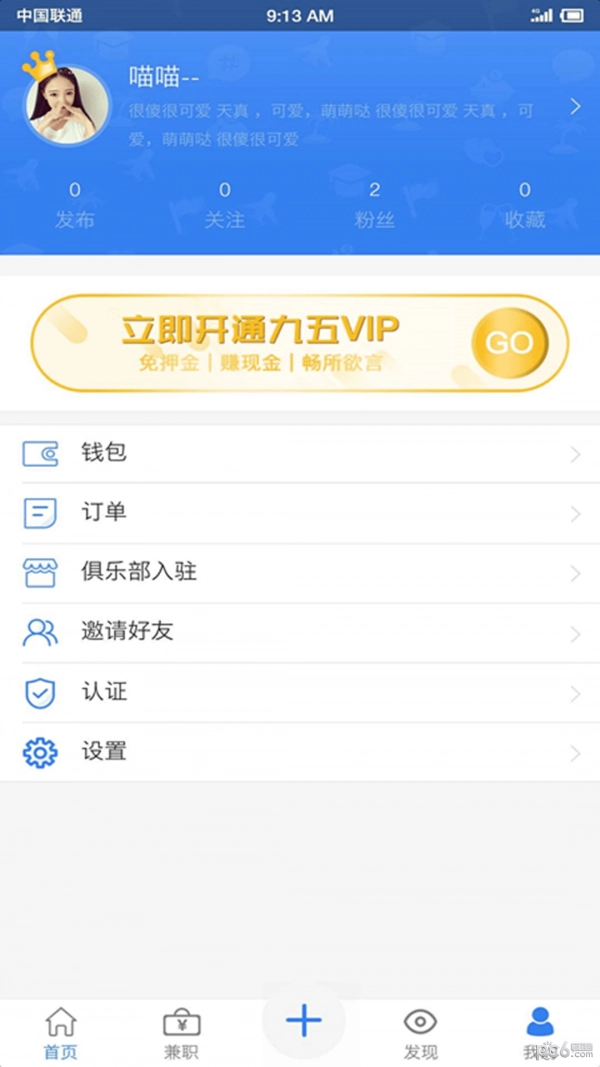View the 粉丝 followers list

[x=375, y=205]
